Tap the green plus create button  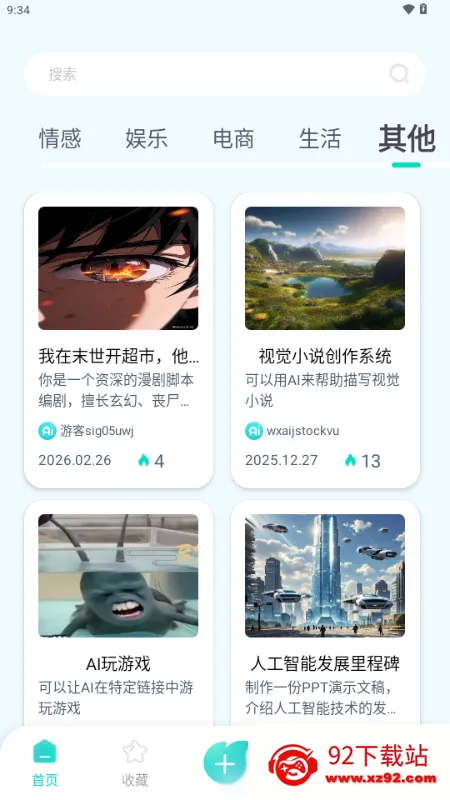pyautogui.click(x=225, y=762)
